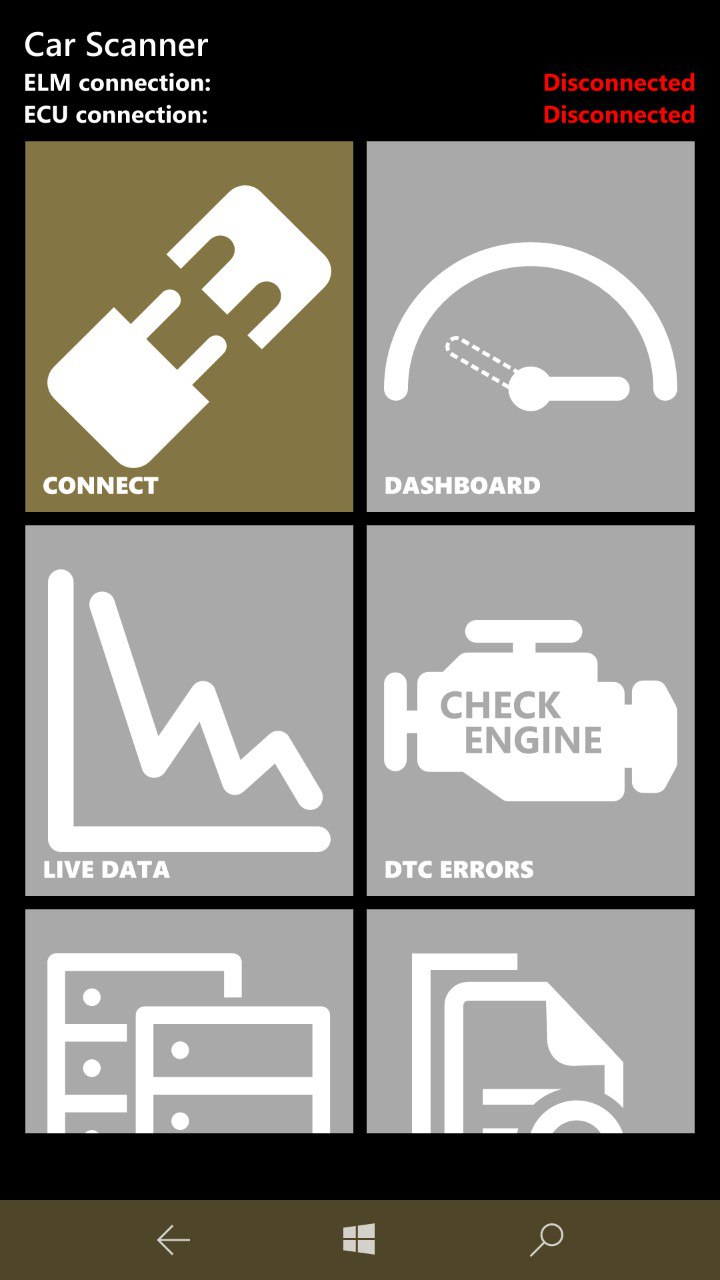The width and height of the screenshot is (720, 1280).
Task: Tap the Windows home button
Action: pyautogui.click(x=359, y=1240)
